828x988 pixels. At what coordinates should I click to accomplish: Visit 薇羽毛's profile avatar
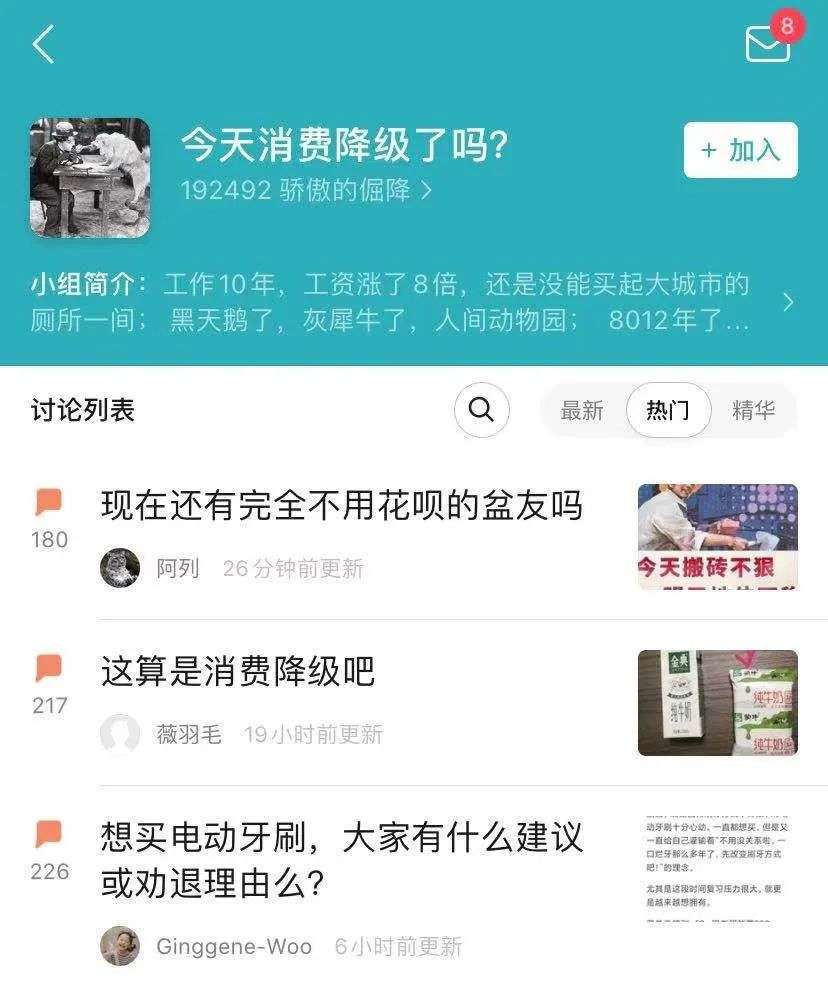tap(120, 734)
